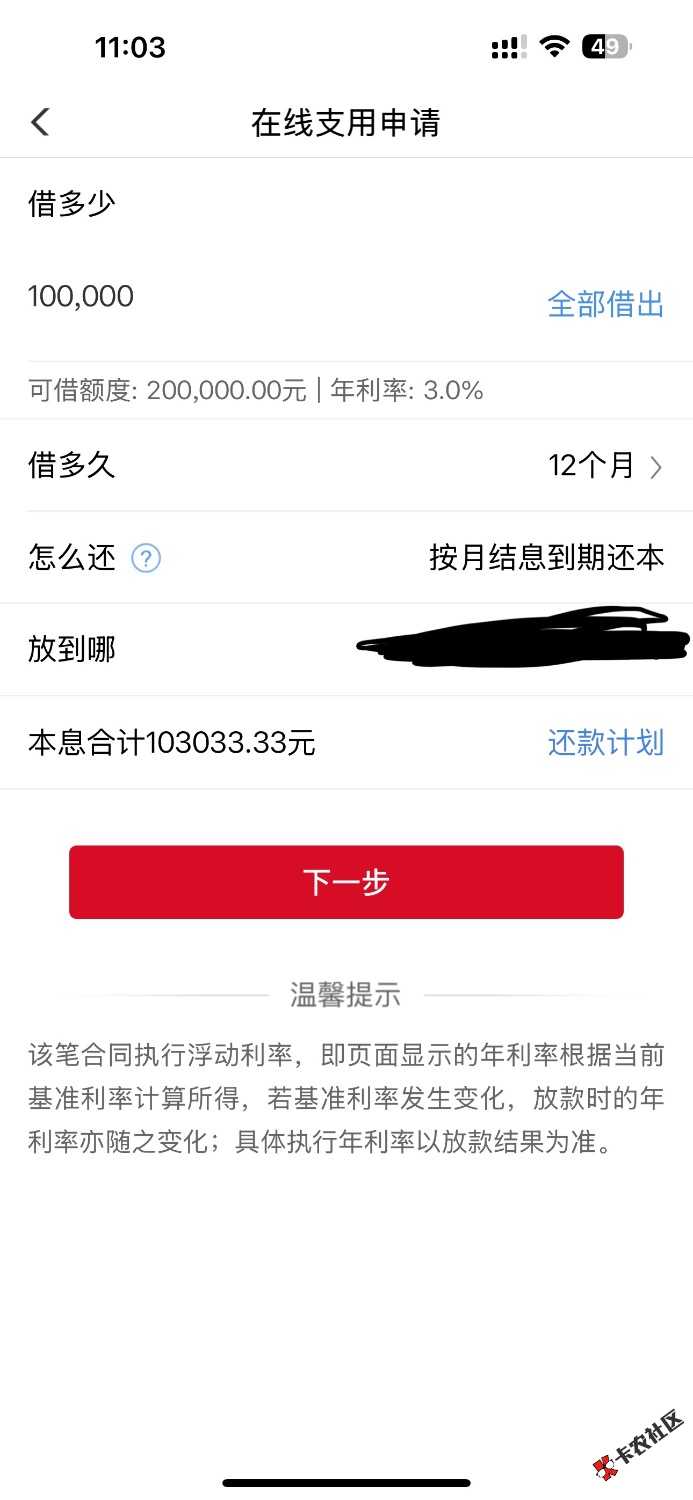Open the help icon next to 怎么还
Screen dimensions: 693x1500
tap(146, 558)
